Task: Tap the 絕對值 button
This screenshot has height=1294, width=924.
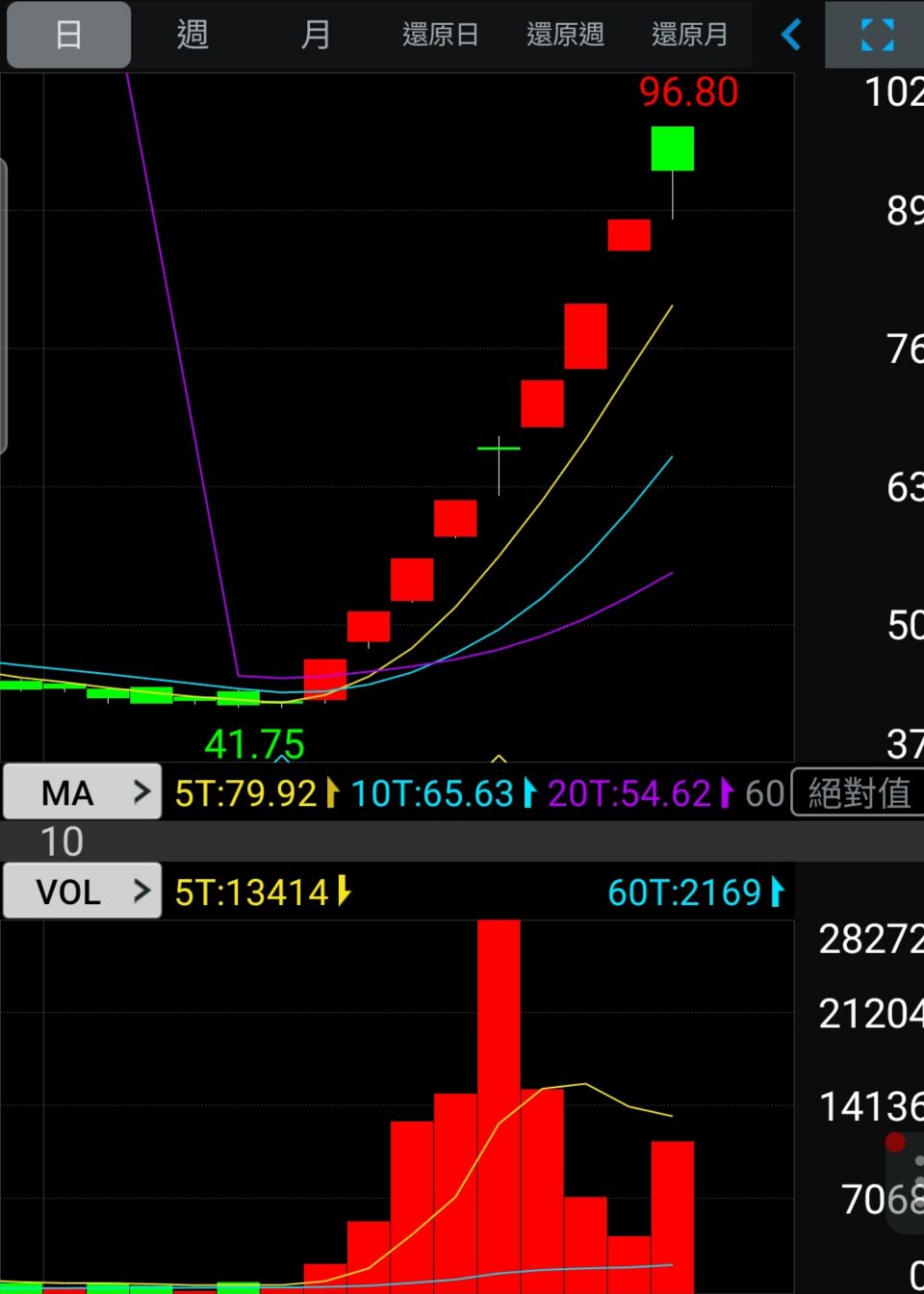Action: (x=858, y=792)
